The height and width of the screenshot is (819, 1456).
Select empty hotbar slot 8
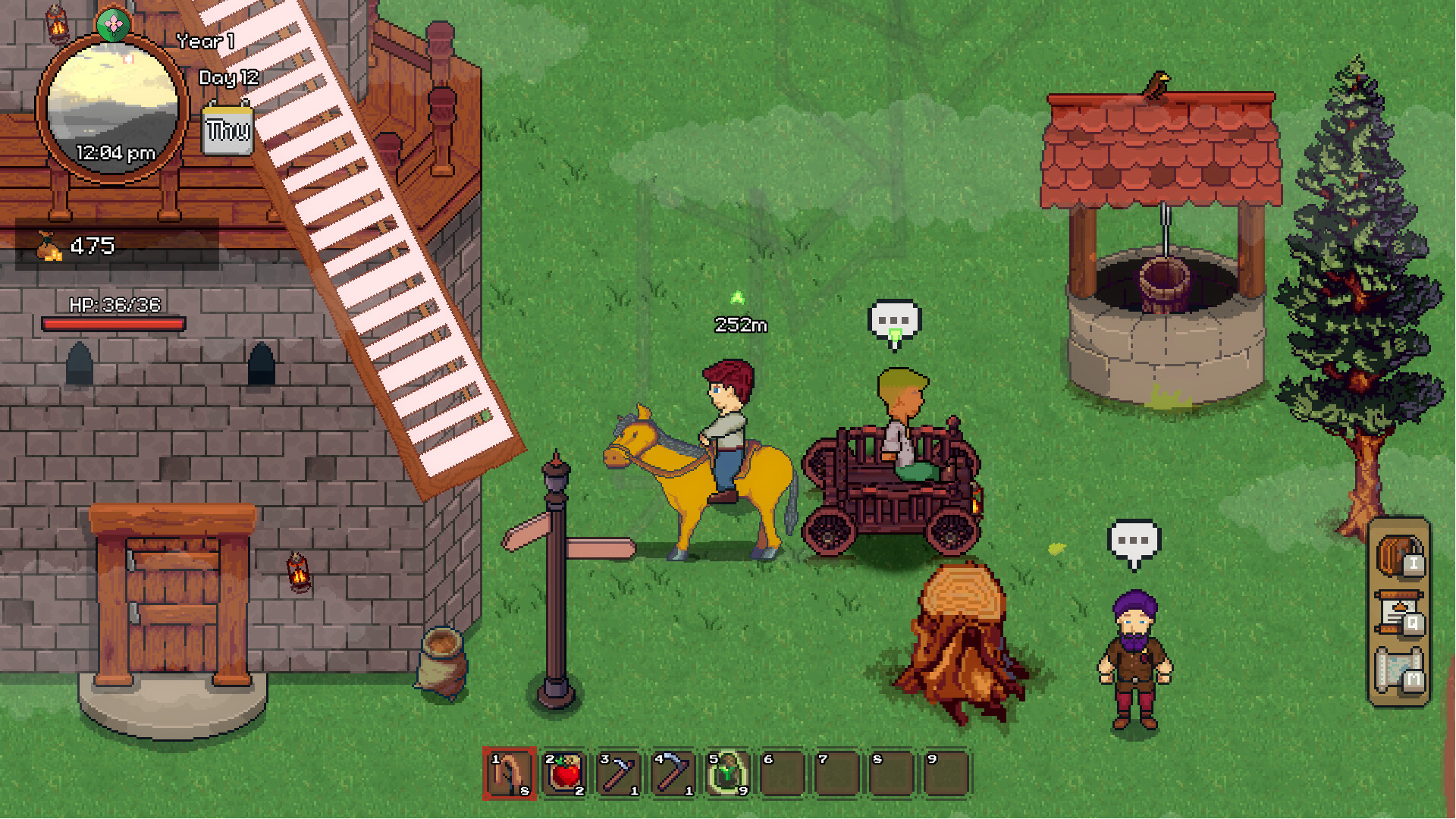click(892, 773)
